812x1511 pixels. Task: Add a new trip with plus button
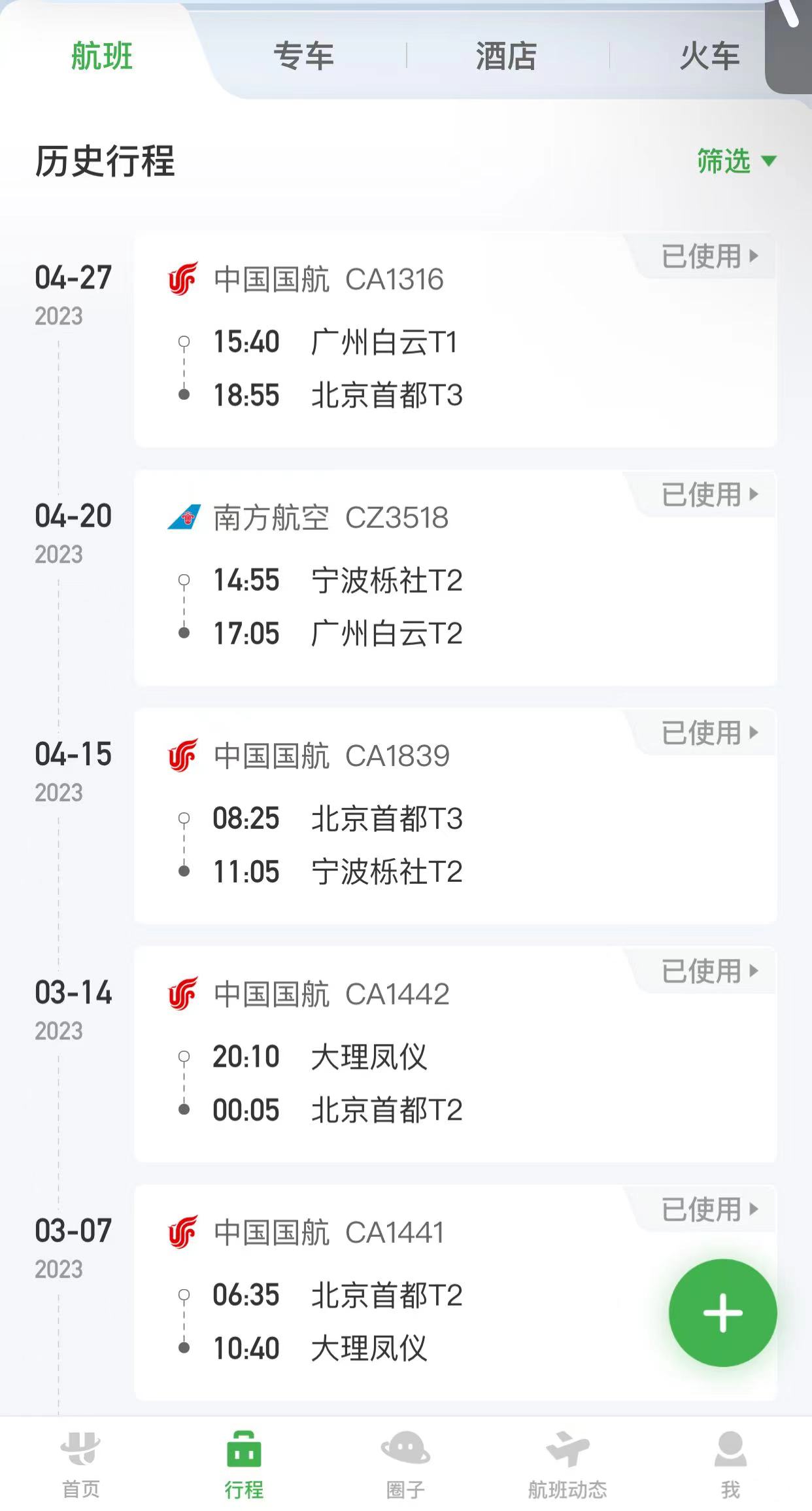coord(722,1312)
